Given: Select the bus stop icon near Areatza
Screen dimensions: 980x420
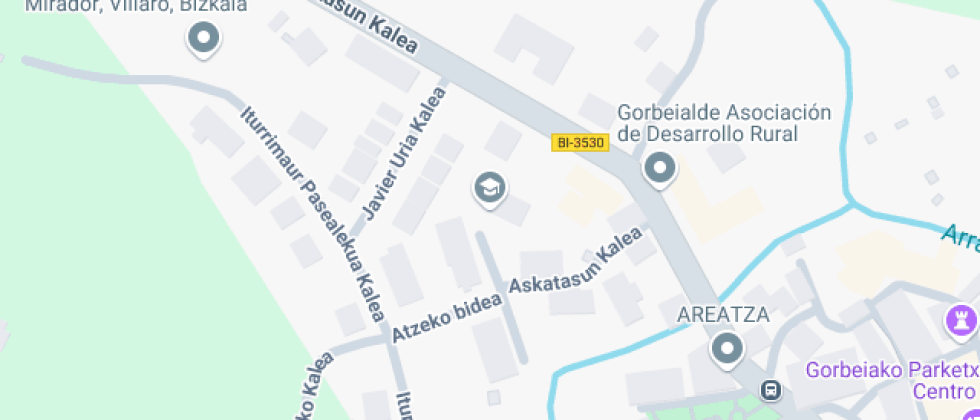Looking at the screenshot, I should 771,389.
